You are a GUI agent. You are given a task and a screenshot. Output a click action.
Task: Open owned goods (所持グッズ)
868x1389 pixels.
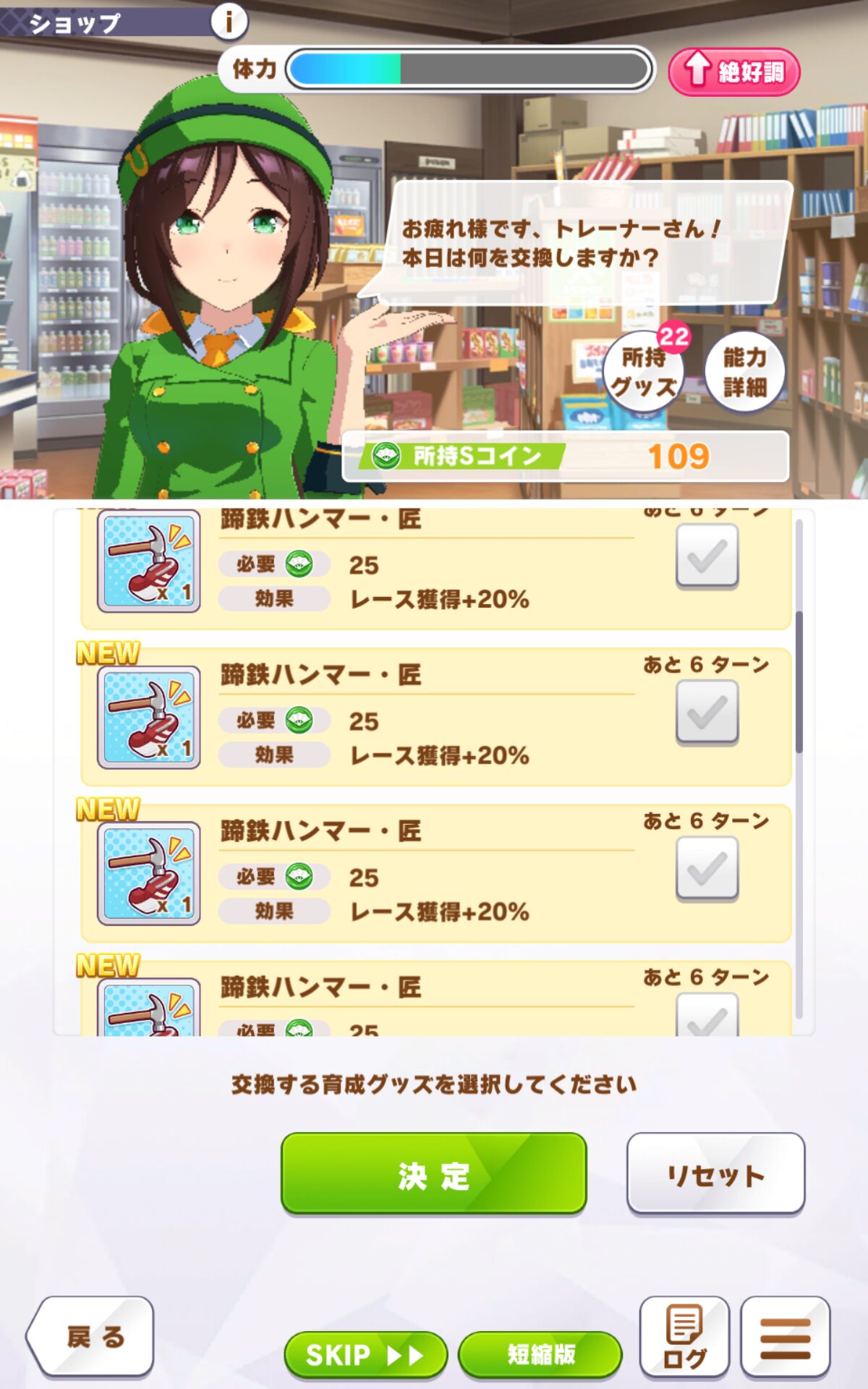644,371
